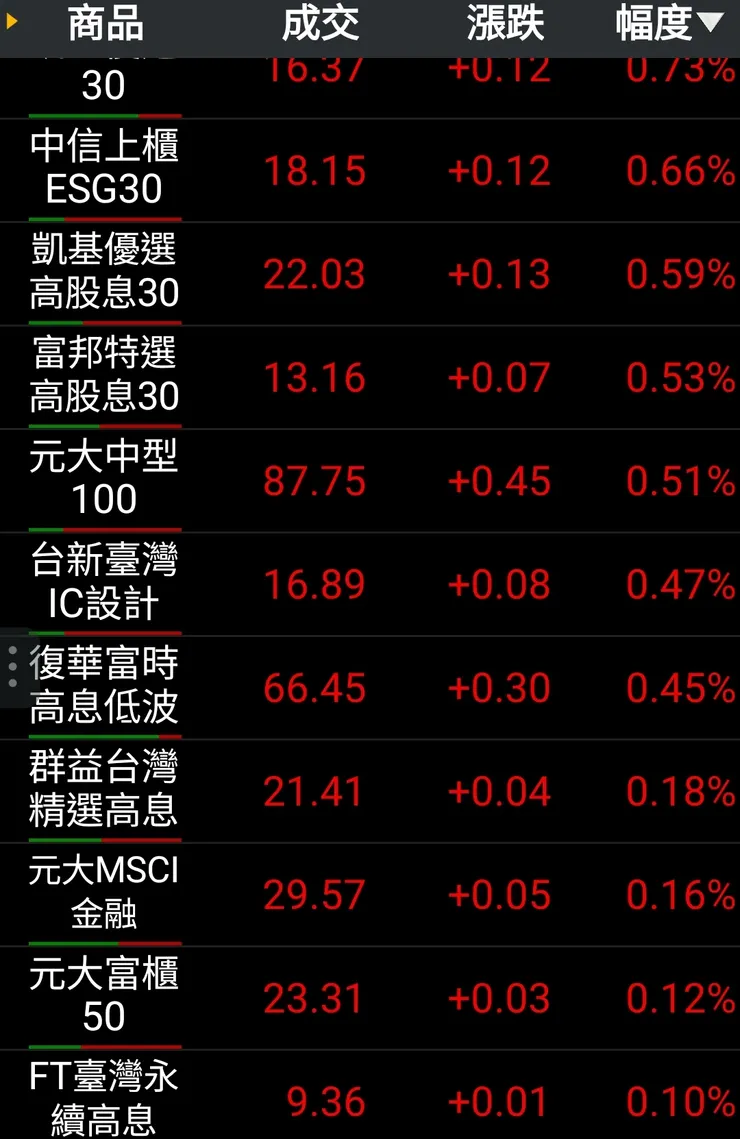Click the 商品 column header
Image resolution: width=740 pixels, height=1139 pixels.
coord(103,26)
